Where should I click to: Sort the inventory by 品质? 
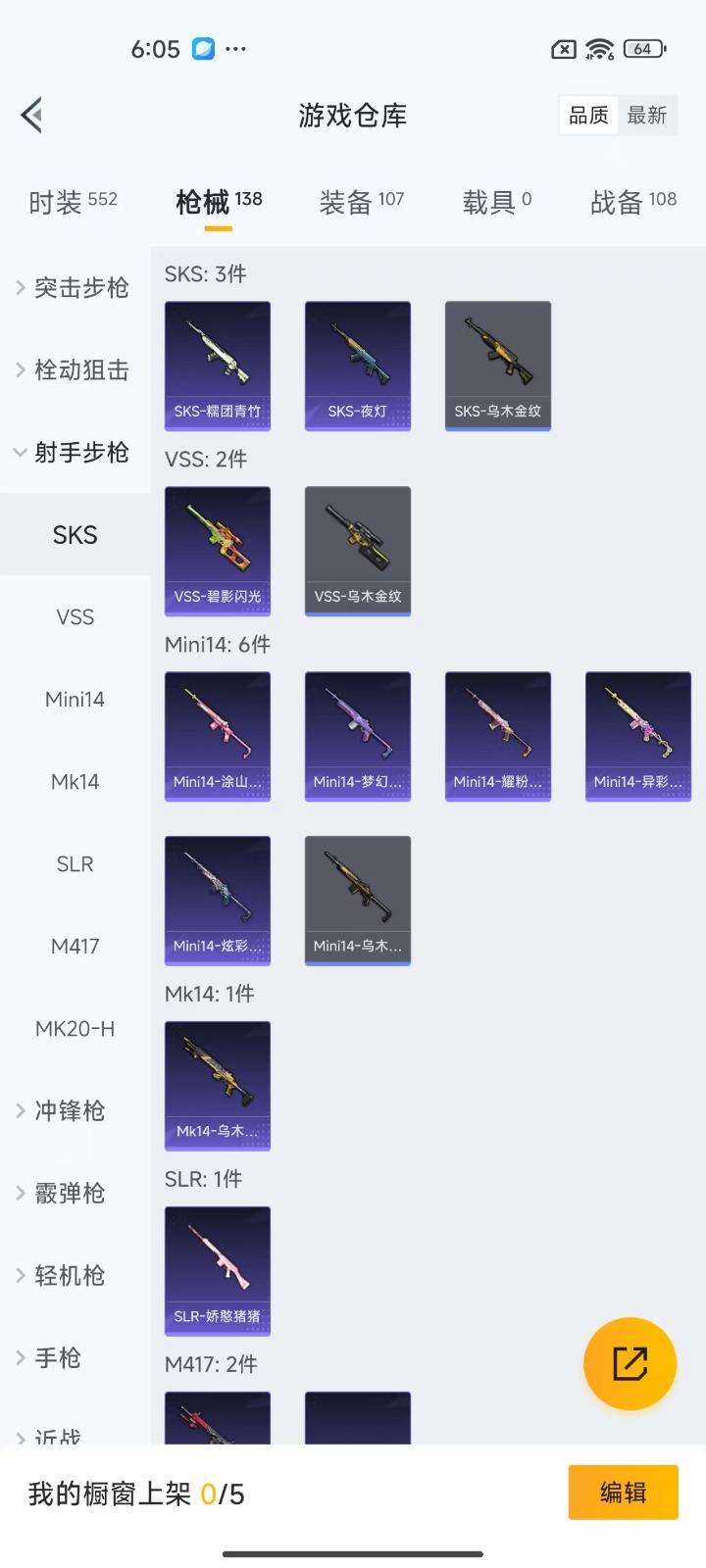tap(588, 116)
